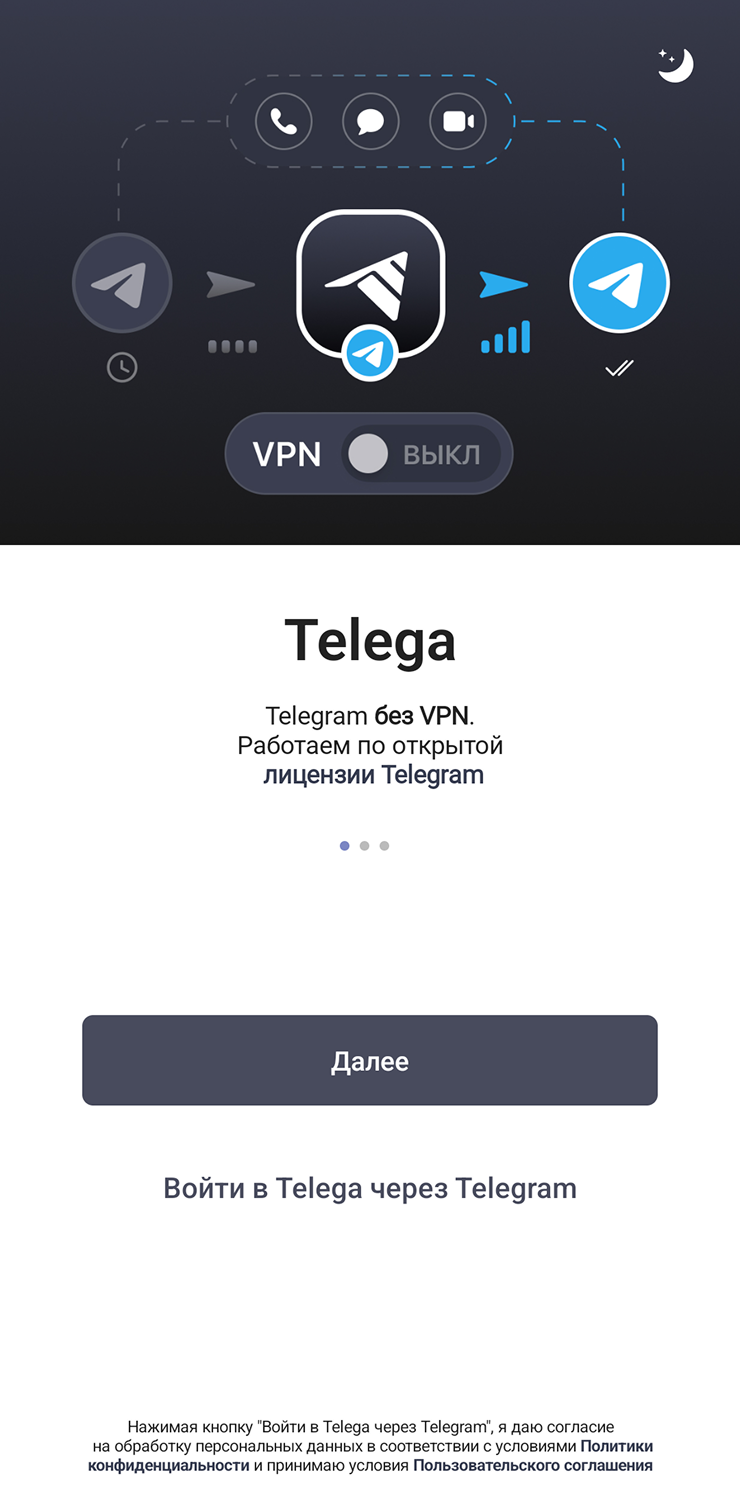Open Политики конфиденциальности link
The image size is (740, 1505).
tap(168, 1466)
